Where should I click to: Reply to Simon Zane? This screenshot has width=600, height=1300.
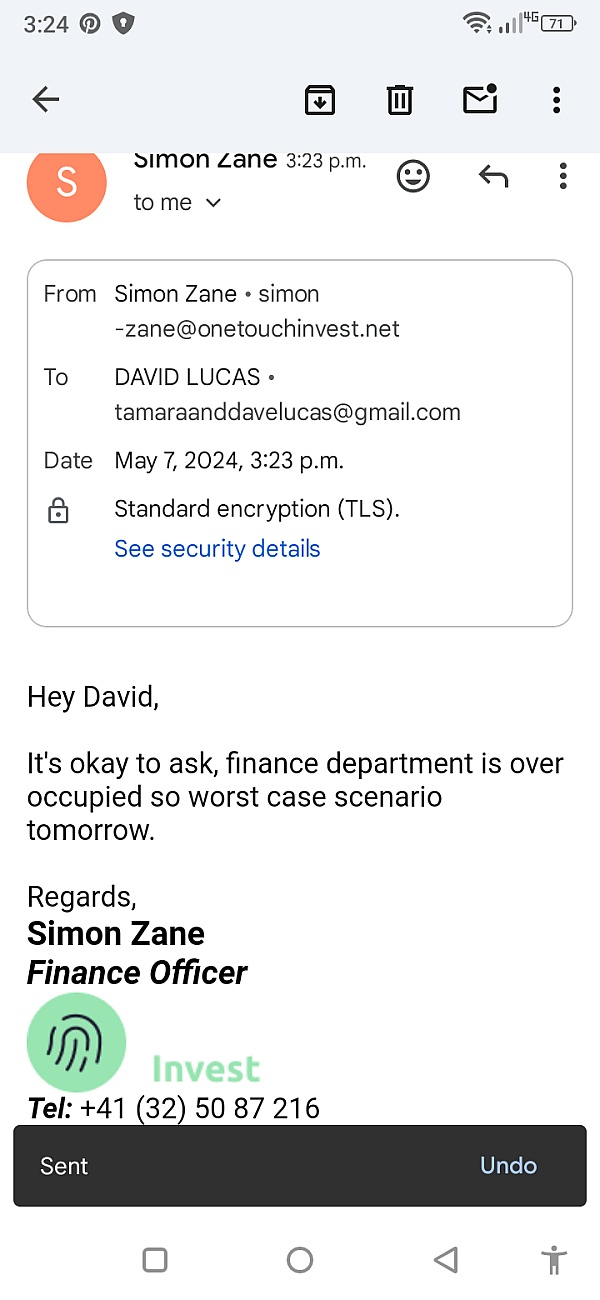(493, 177)
